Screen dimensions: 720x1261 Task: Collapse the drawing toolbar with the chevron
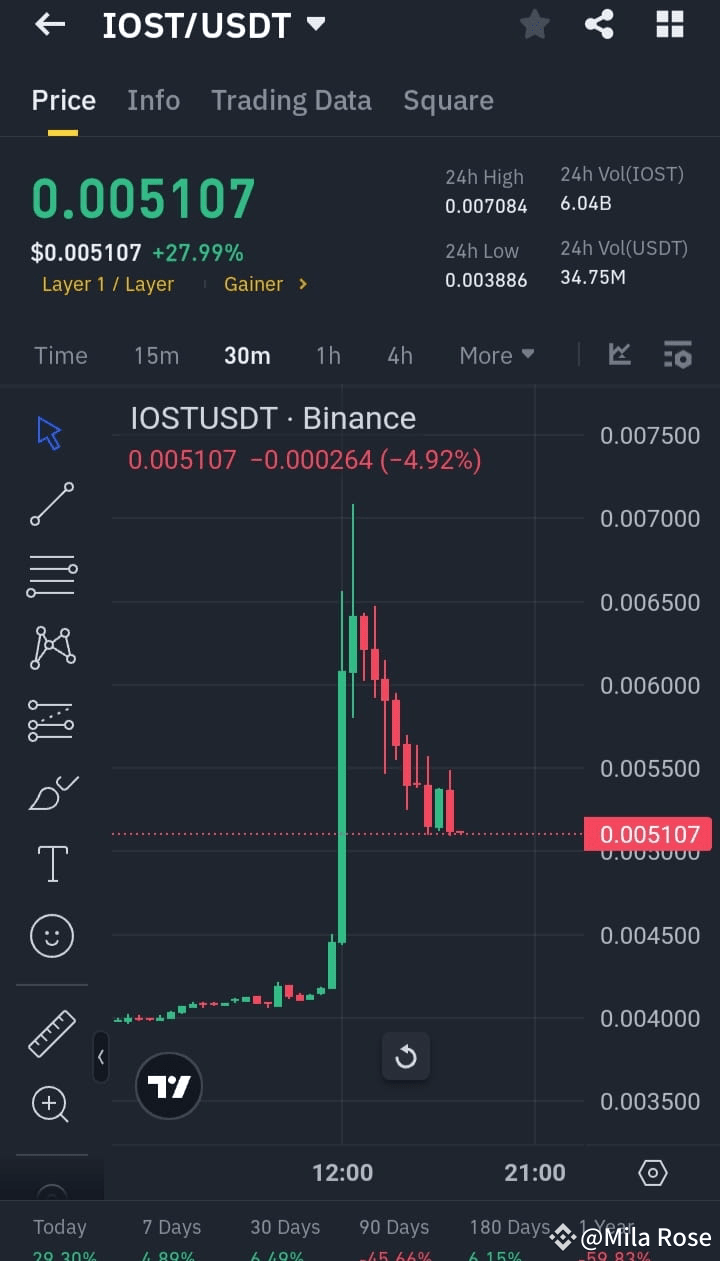pos(101,1057)
